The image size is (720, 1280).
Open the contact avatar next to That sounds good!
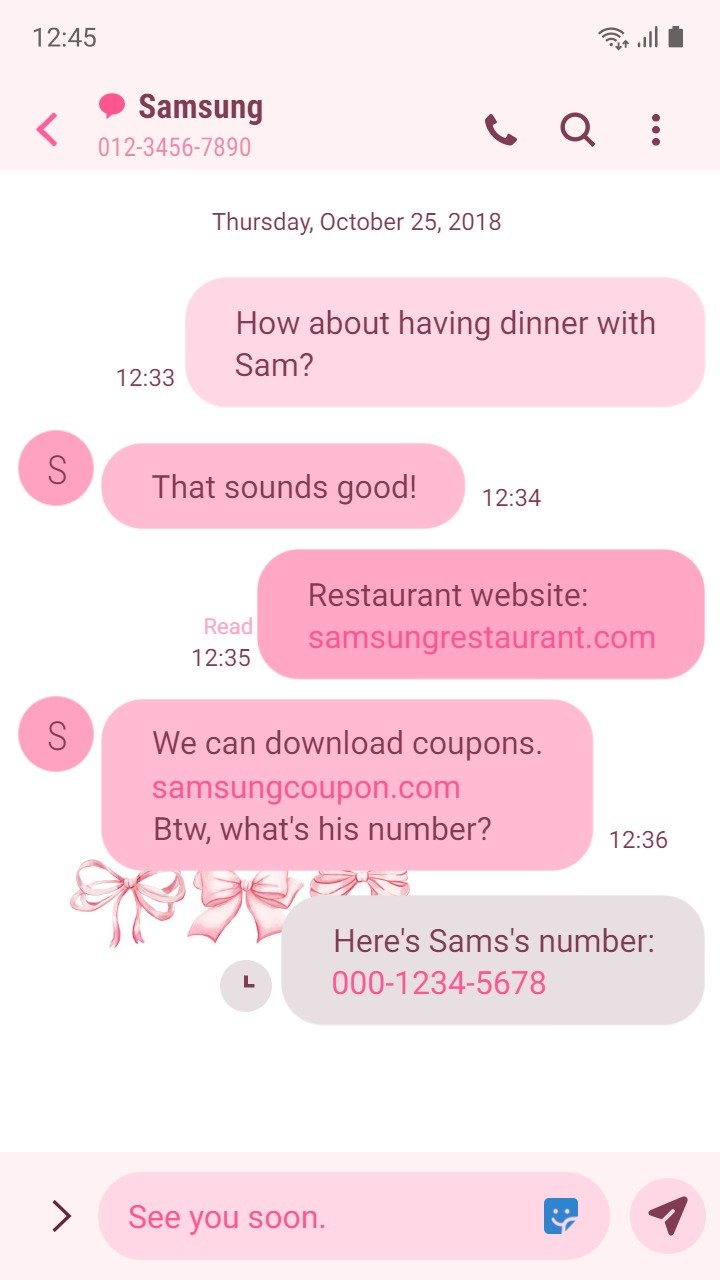coord(56,468)
